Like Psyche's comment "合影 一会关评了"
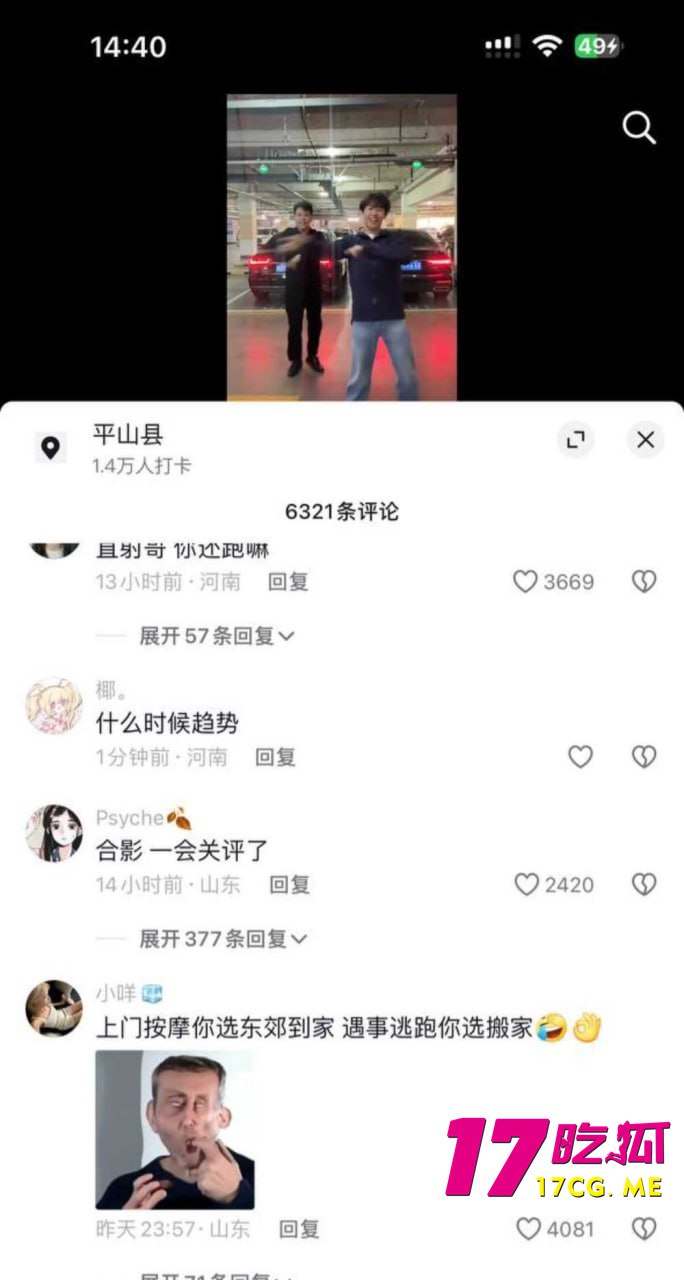This screenshot has width=684, height=1280. (x=527, y=884)
